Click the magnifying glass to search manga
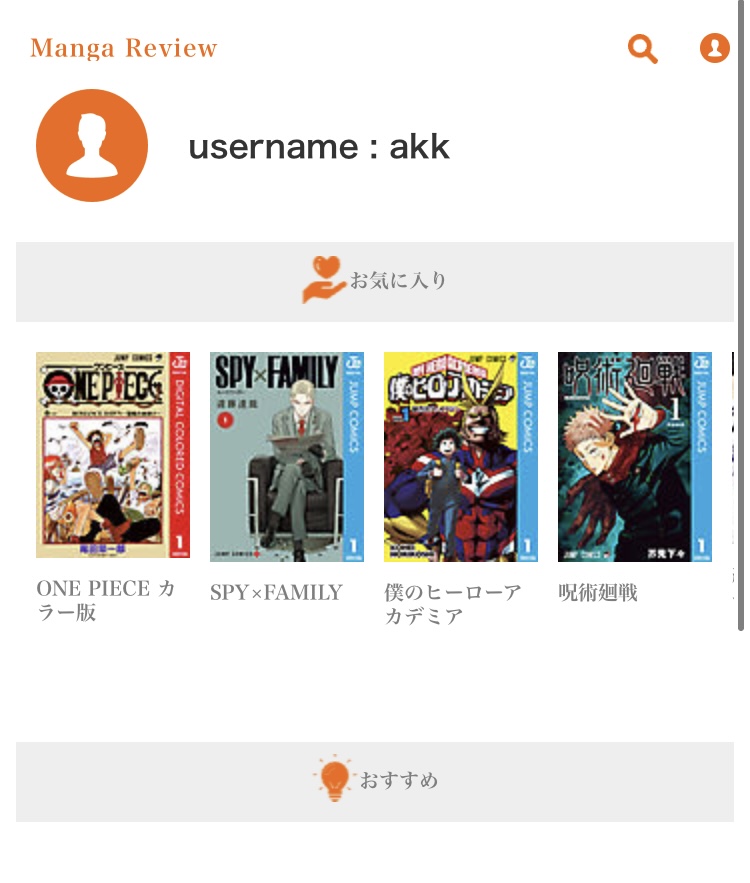Image resolution: width=750 pixels, height=883 pixels. click(642, 47)
